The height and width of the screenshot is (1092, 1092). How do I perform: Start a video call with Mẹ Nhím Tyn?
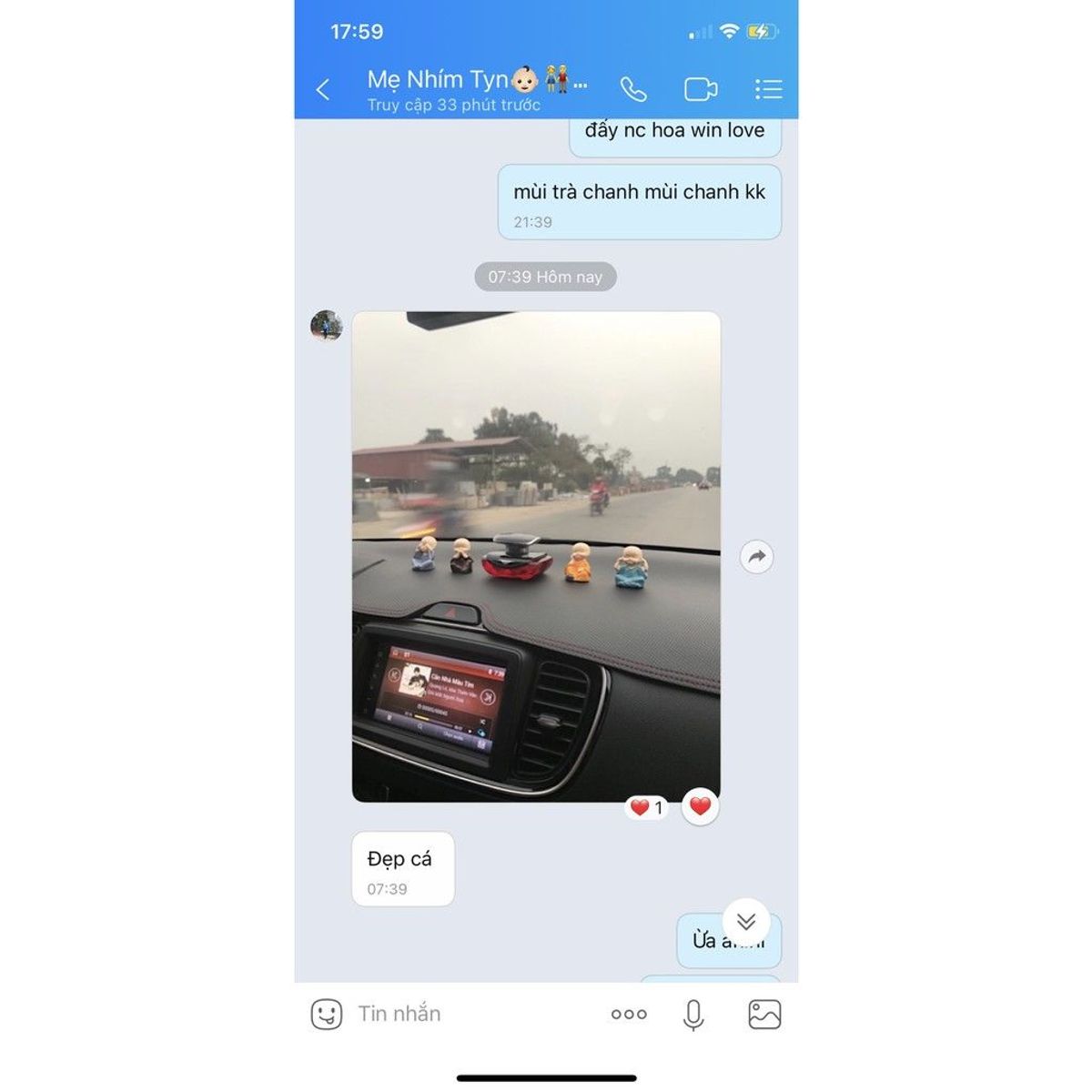tap(700, 89)
